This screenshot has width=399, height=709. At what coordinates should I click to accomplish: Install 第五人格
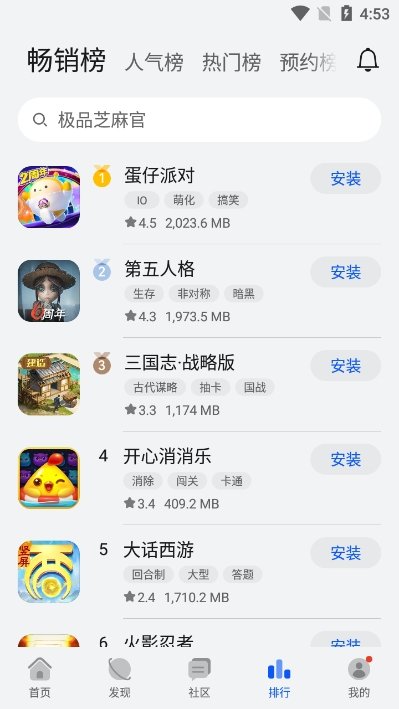346,272
